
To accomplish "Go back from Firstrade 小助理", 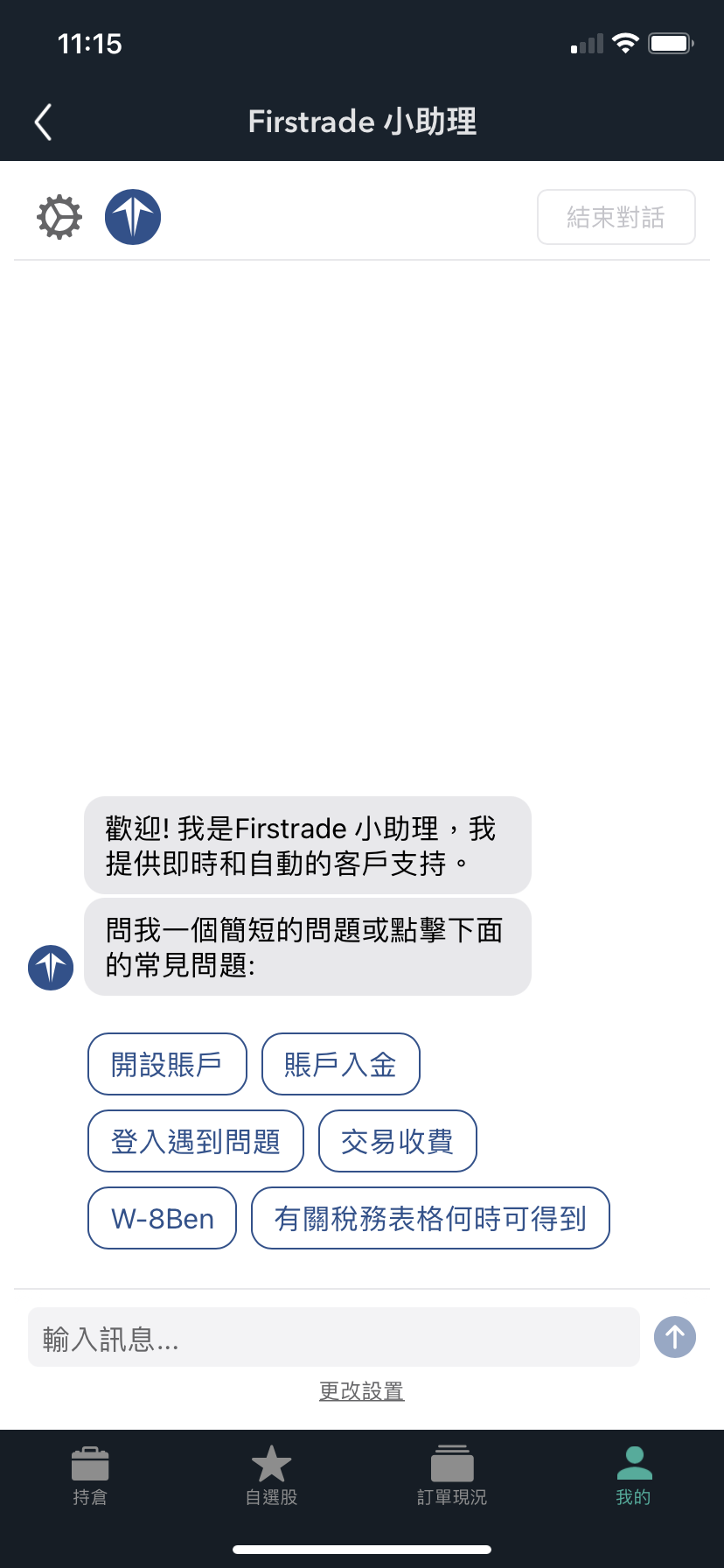I will [x=43, y=122].
